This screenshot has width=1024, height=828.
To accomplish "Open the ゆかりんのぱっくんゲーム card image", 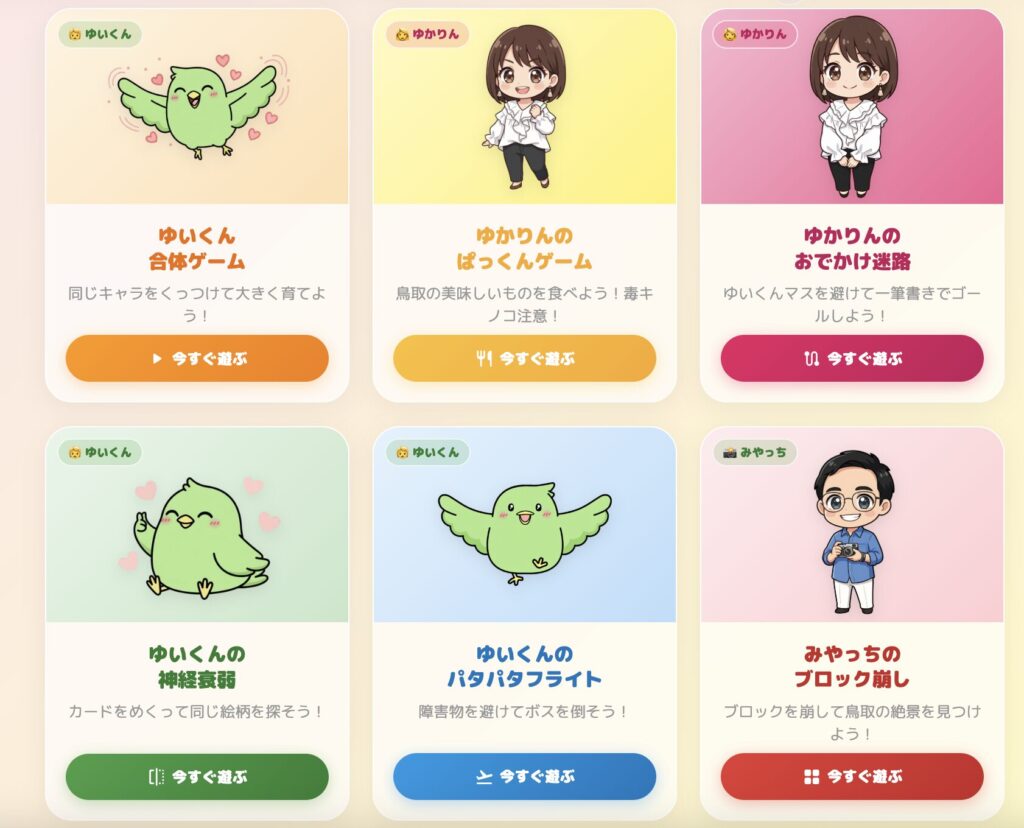I will pyautogui.click(x=524, y=107).
